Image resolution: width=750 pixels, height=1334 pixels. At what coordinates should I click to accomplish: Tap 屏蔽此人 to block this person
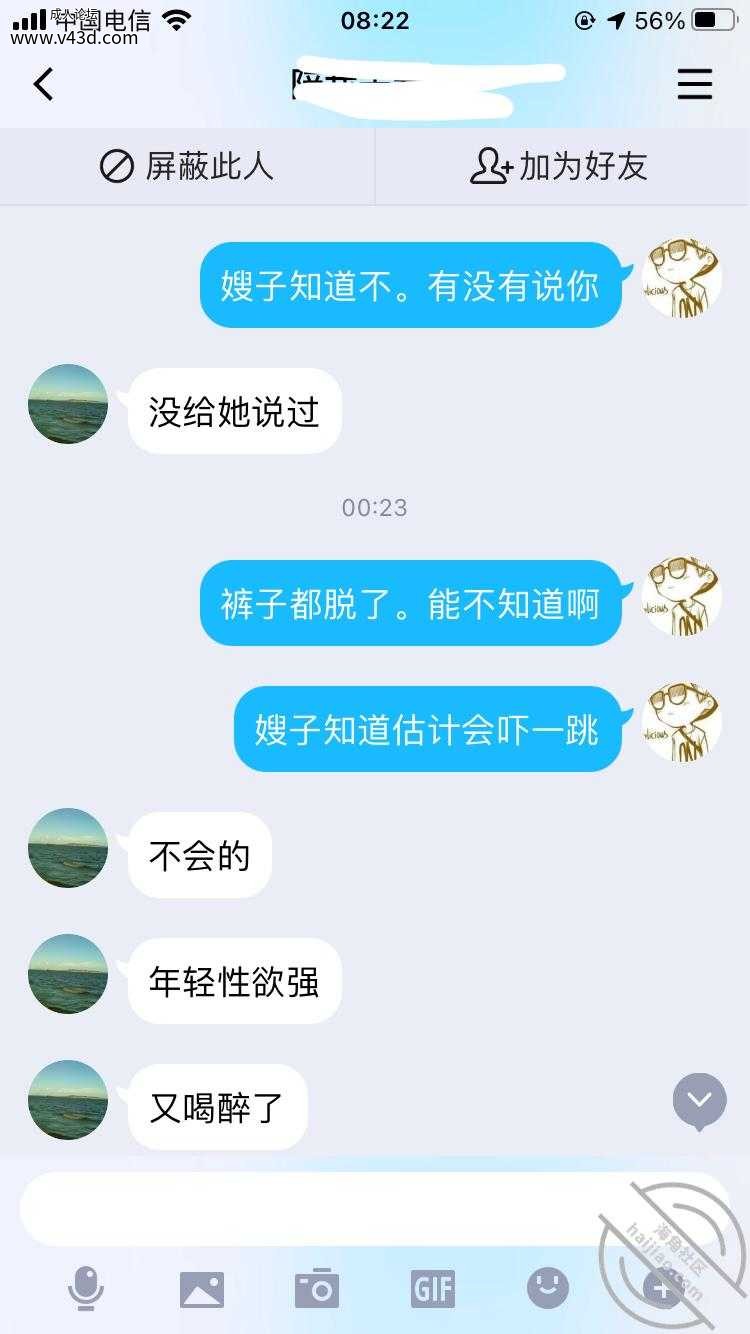point(187,166)
